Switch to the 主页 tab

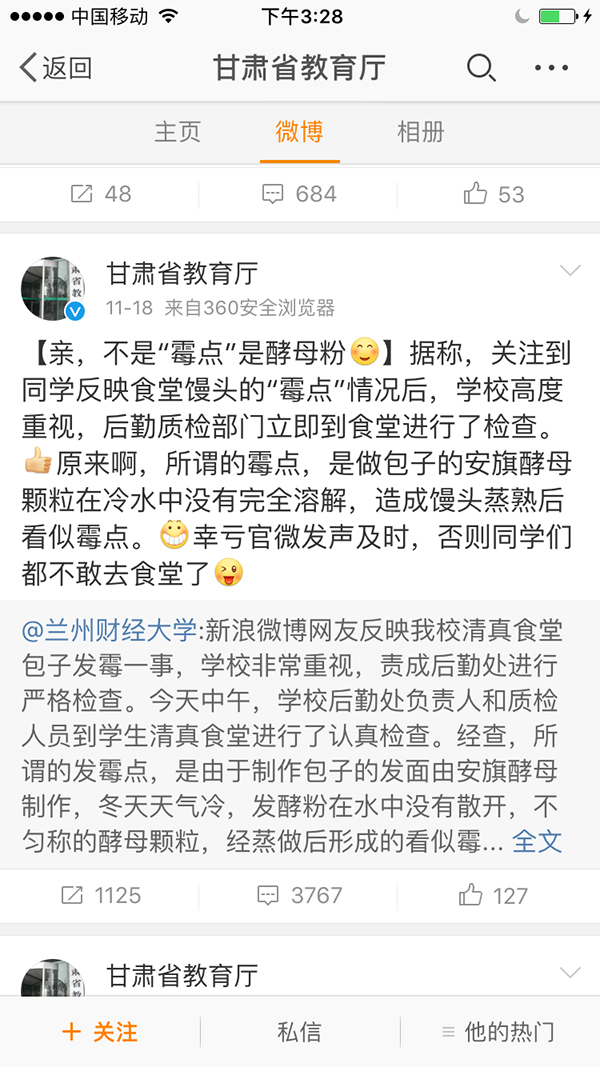point(178,132)
